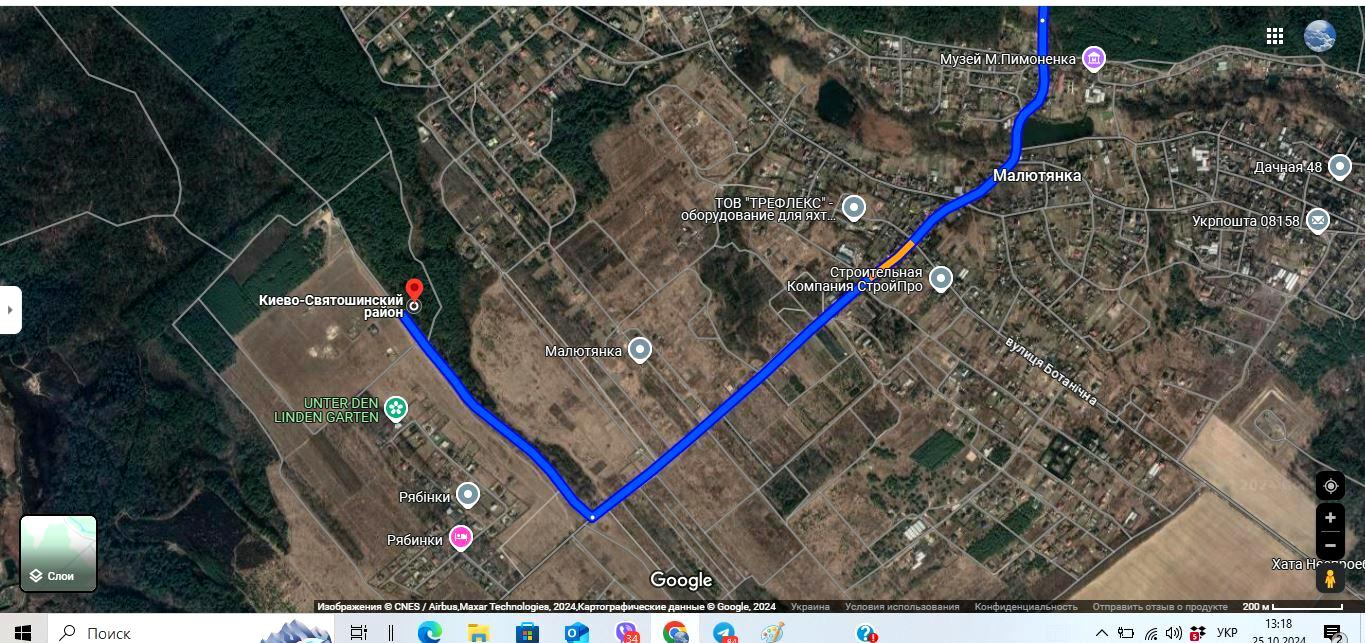
Task: Expand the collapsed side panel arrow
Action: [10, 309]
